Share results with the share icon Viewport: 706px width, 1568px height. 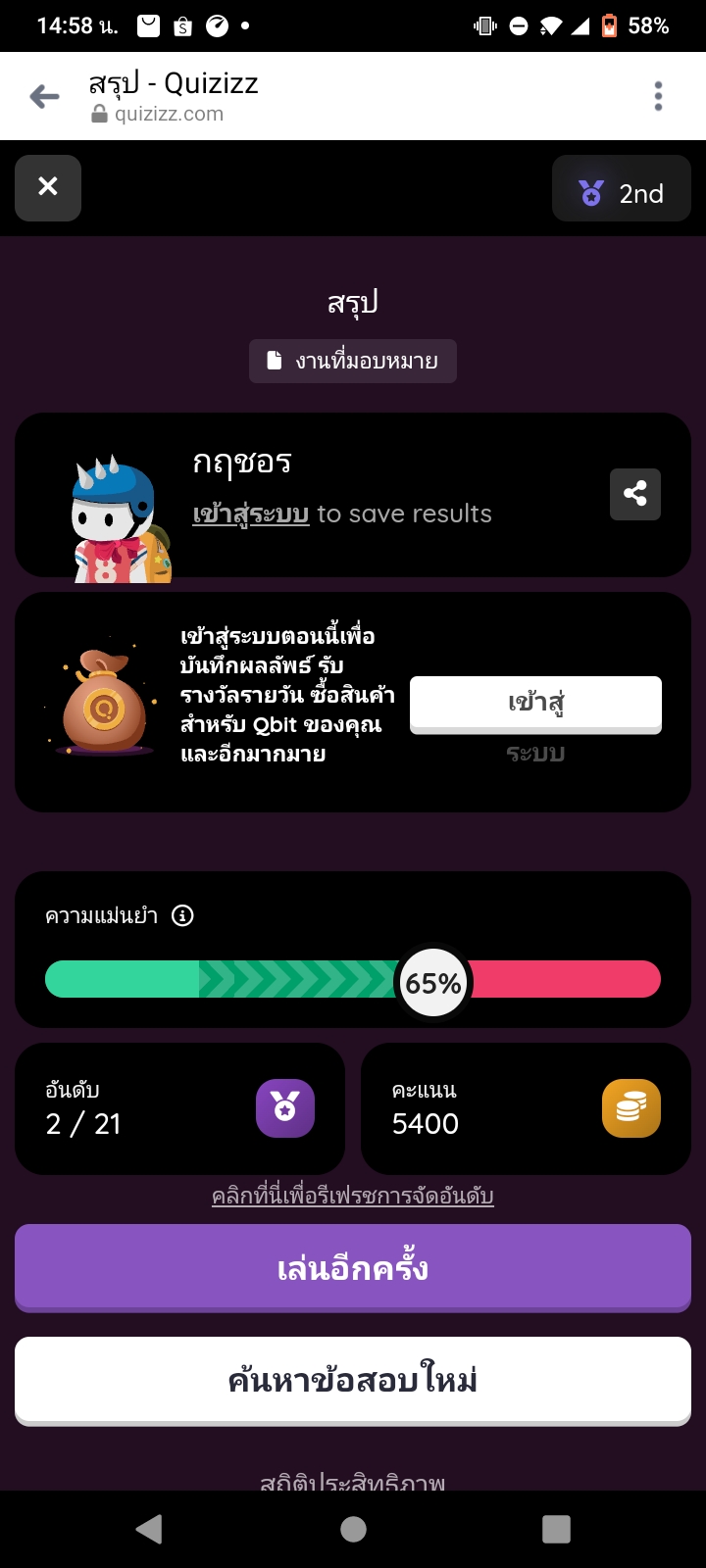(x=635, y=494)
